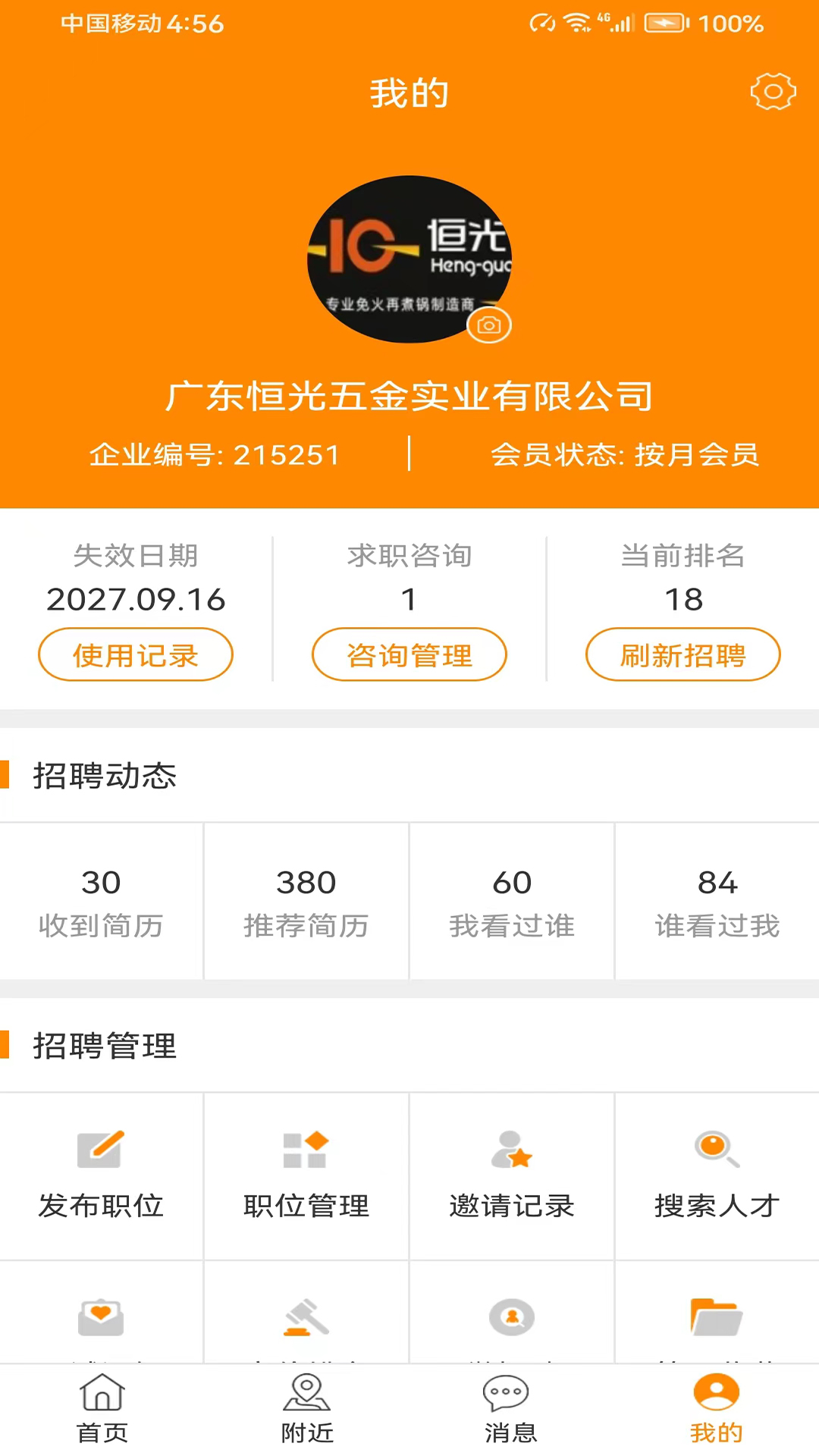The width and height of the screenshot is (819, 1456).
Task: Open the 消息 messages tab
Action: [x=511, y=1409]
